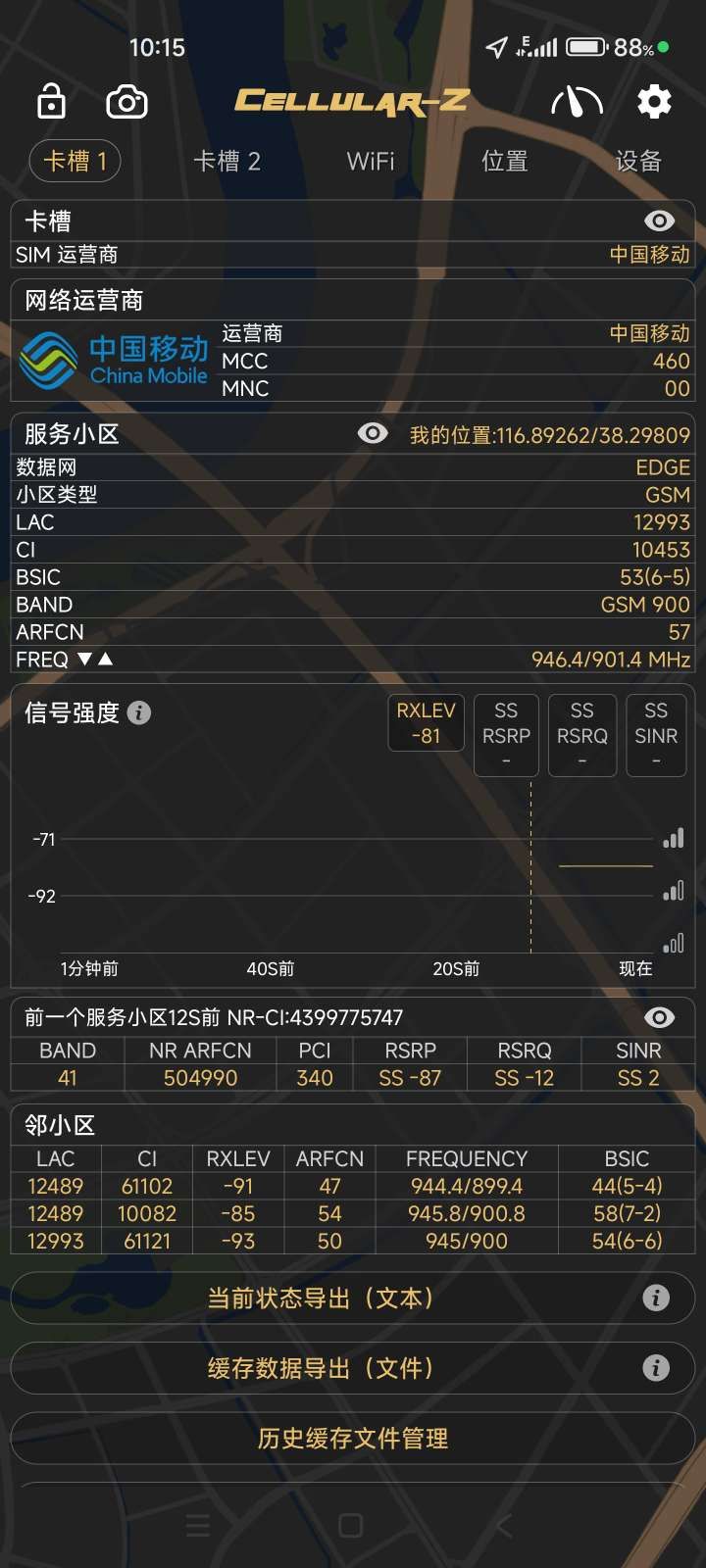Open the 设备 tab
Image resolution: width=706 pixels, height=1568 pixels.
[638, 161]
